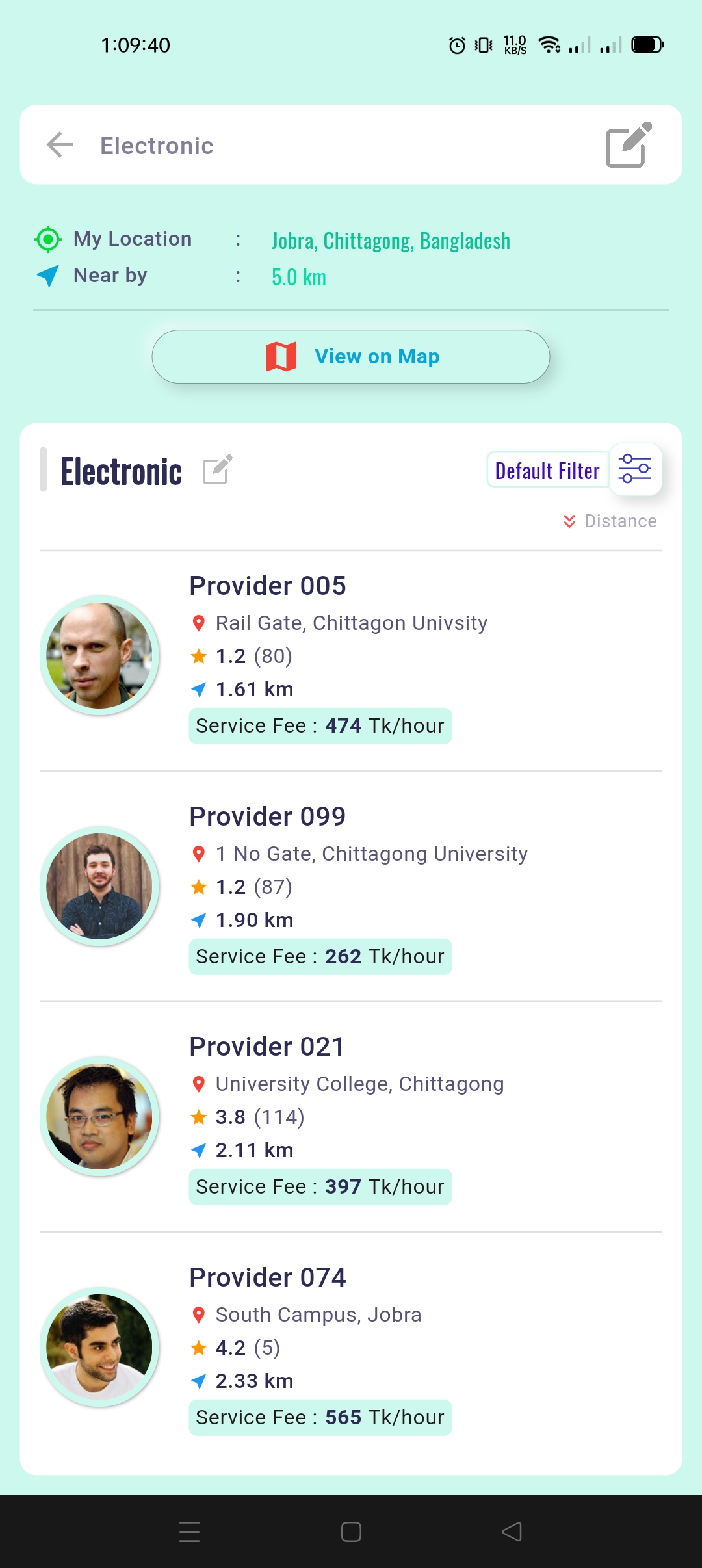Tap the edit icon beside Electronic heading
The height and width of the screenshot is (1568, 702).
[x=217, y=470]
